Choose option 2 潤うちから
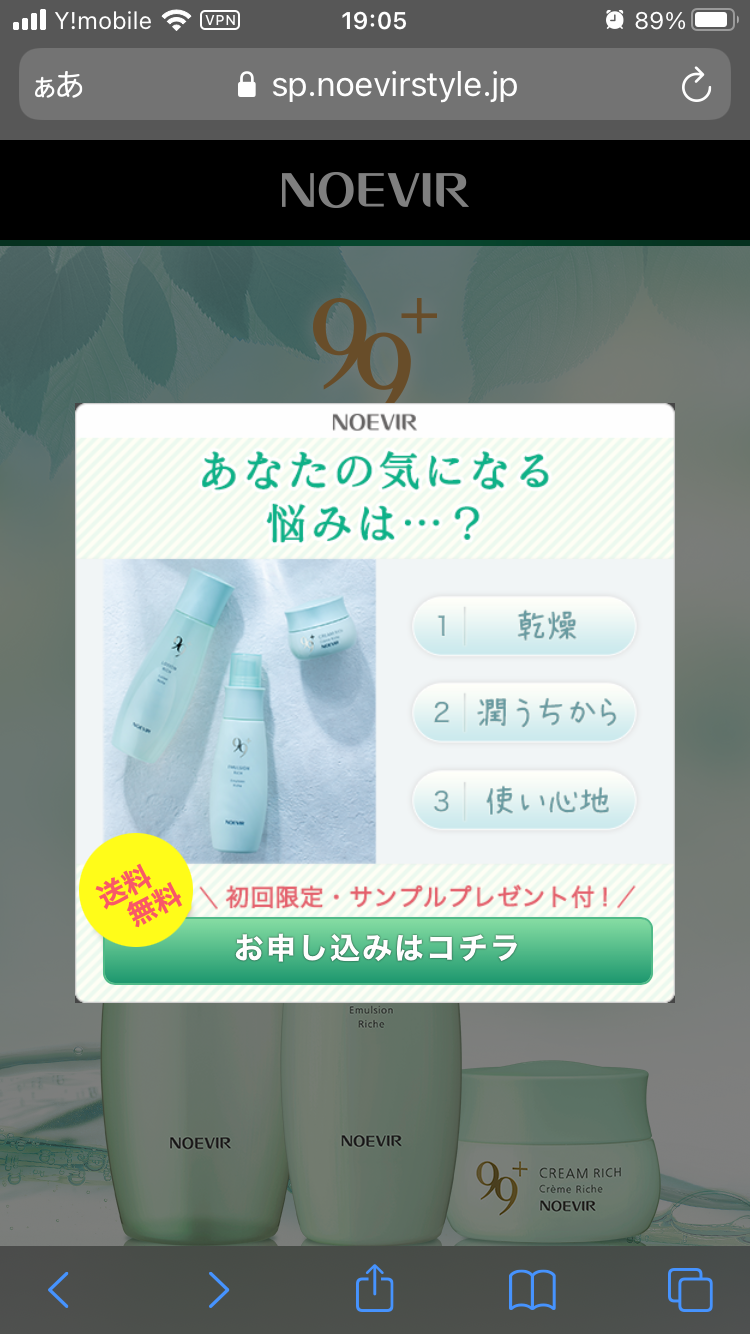Image resolution: width=750 pixels, height=1334 pixels. coord(525,713)
